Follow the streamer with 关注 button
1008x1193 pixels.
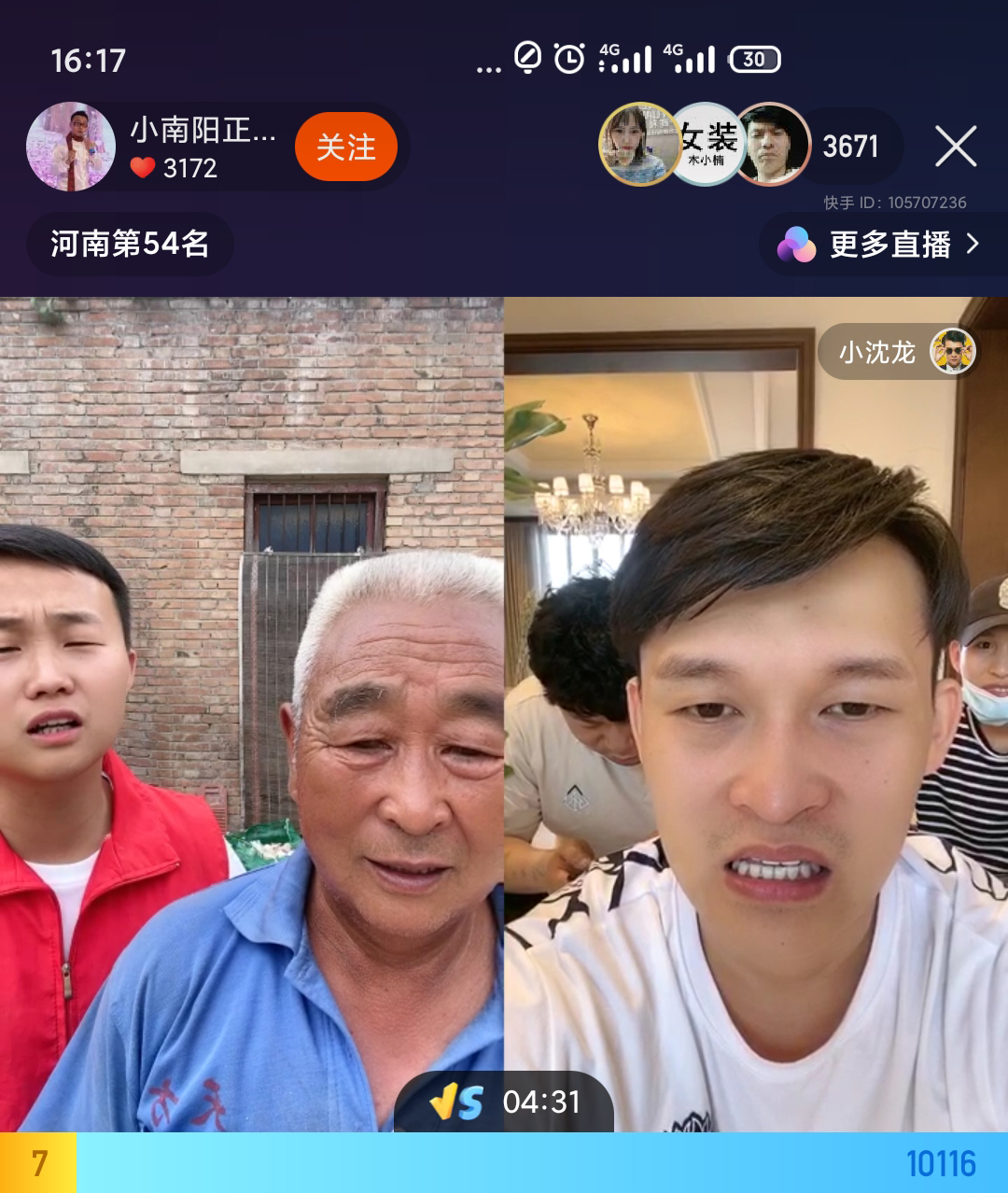tap(345, 147)
